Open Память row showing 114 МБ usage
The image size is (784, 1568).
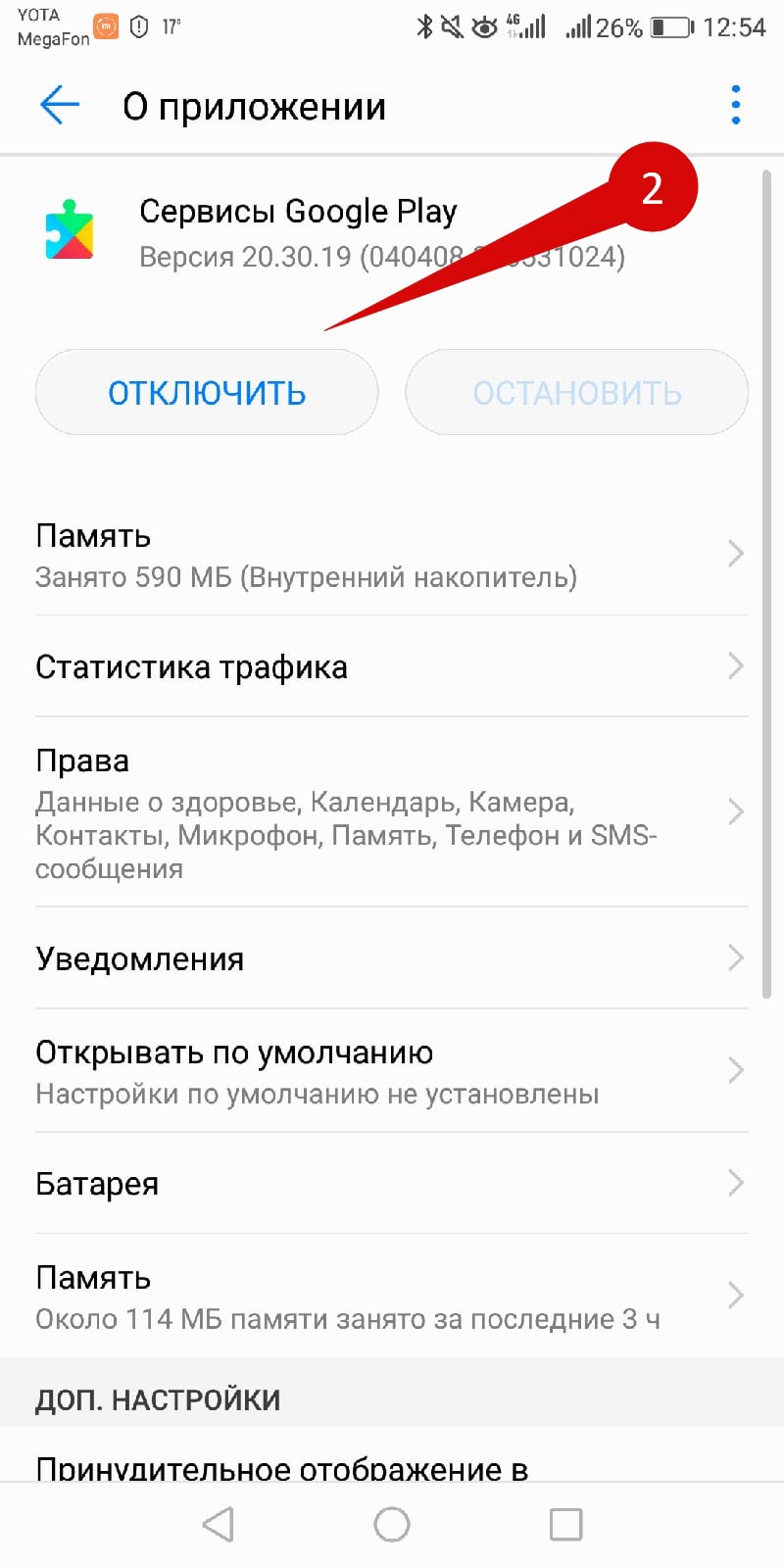[392, 1297]
